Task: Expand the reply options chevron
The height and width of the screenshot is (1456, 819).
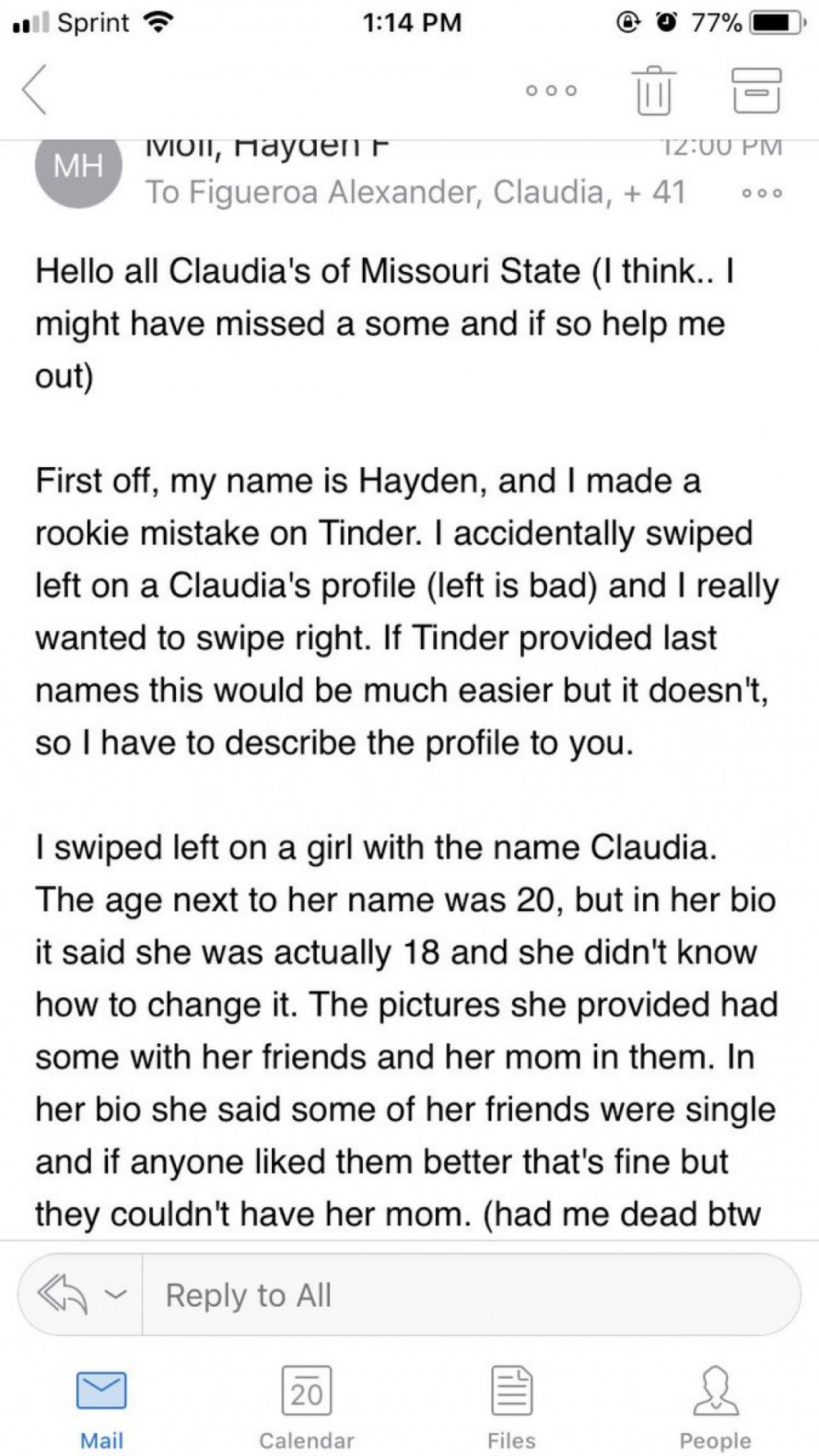Action: tap(116, 1295)
